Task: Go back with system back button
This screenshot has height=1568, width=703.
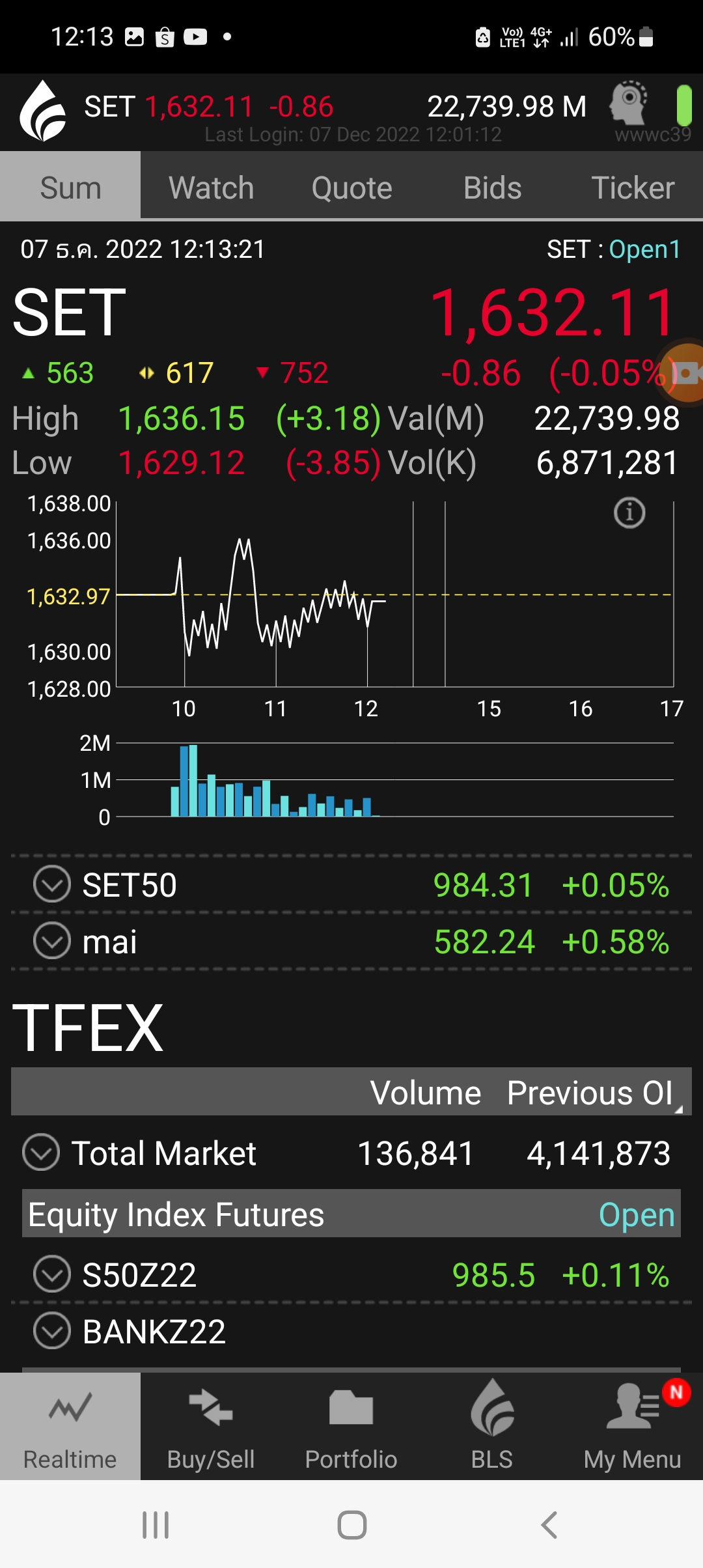Action: click(549, 1525)
